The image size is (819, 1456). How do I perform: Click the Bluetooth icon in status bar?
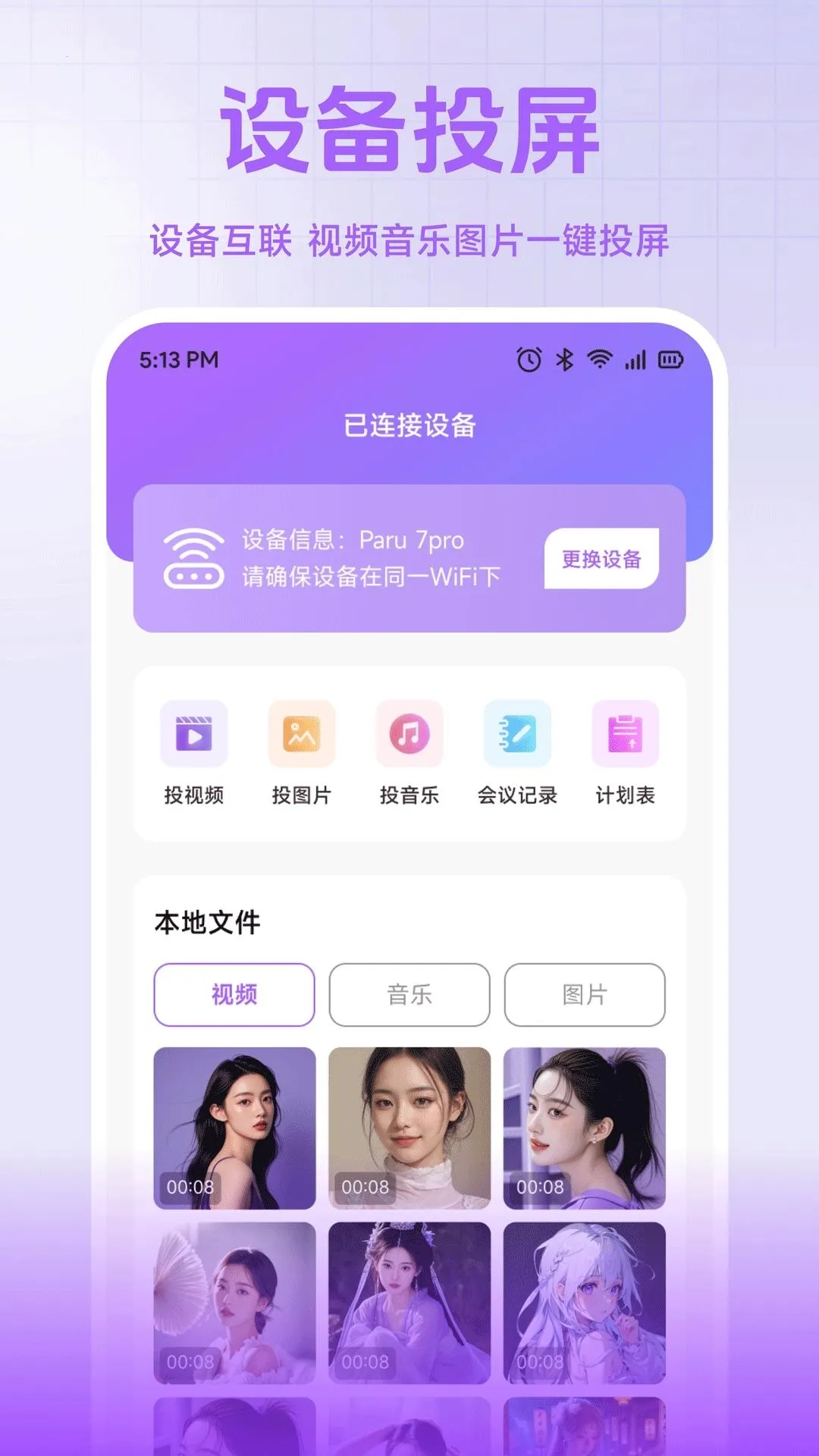coord(563,362)
